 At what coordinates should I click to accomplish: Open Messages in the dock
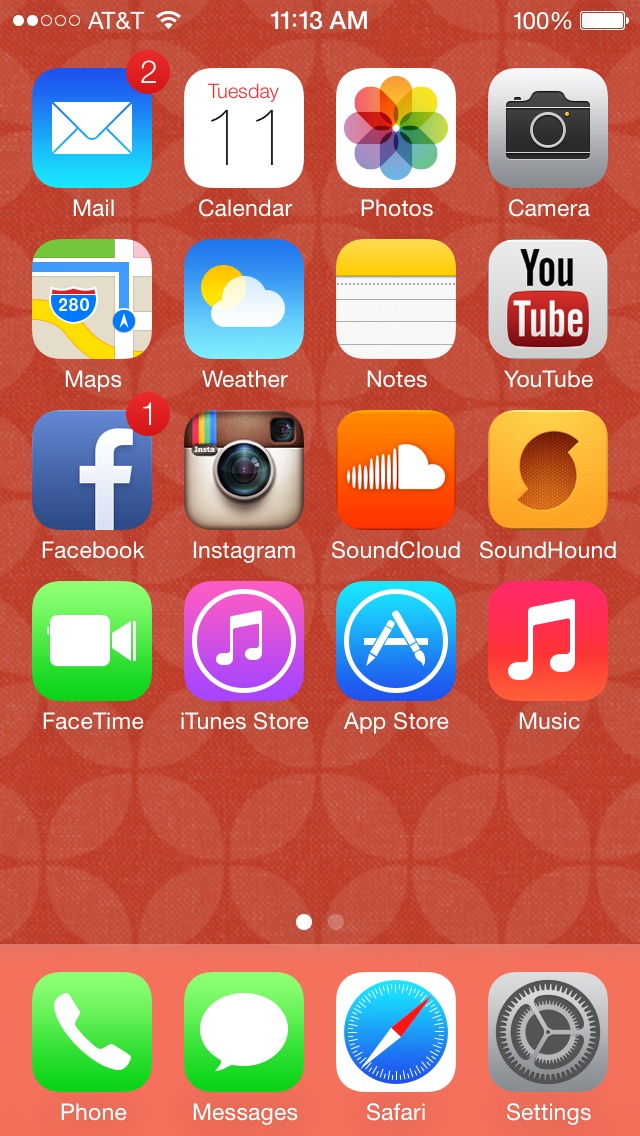[x=244, y=1032]
